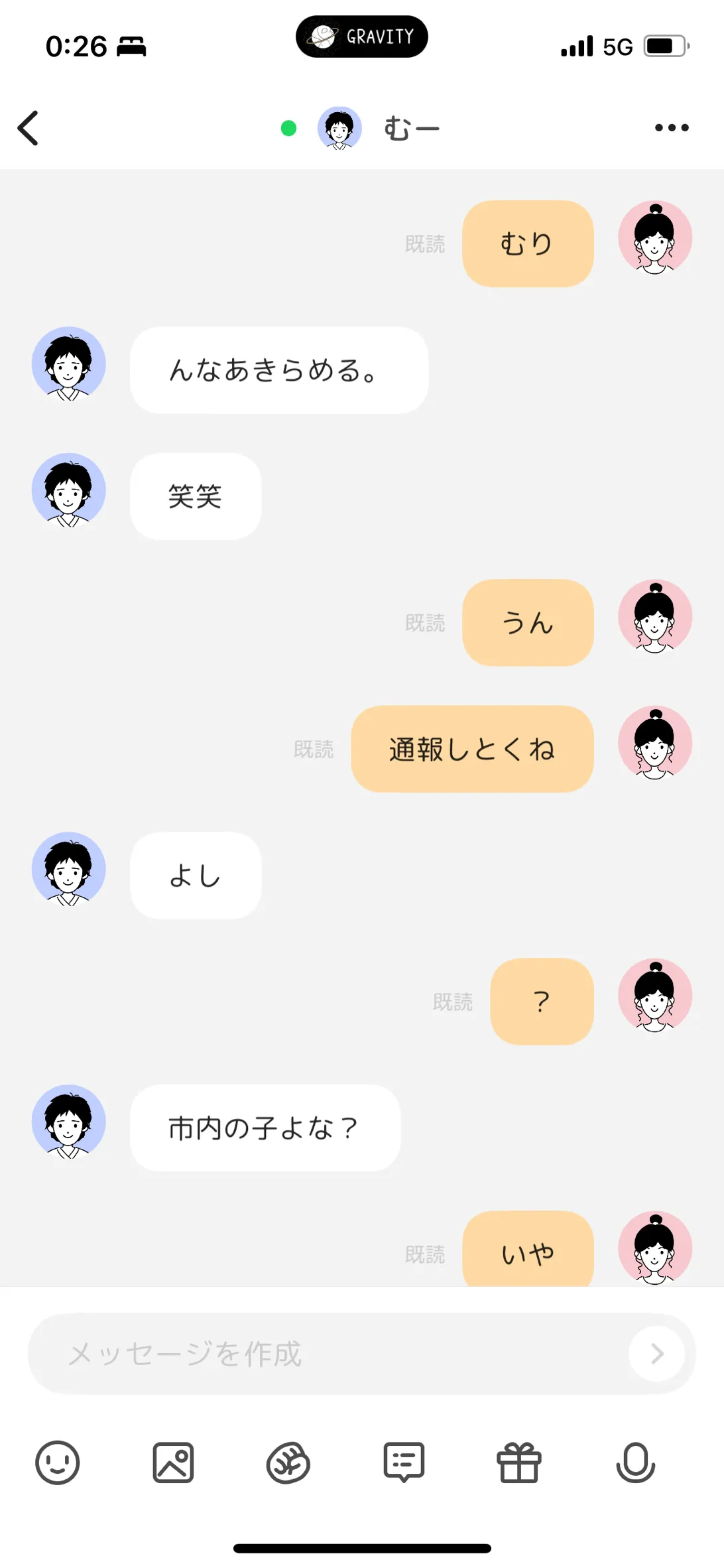Go back from the chat
This screenshot has width=724, height=1568.
tap(28, 128)
